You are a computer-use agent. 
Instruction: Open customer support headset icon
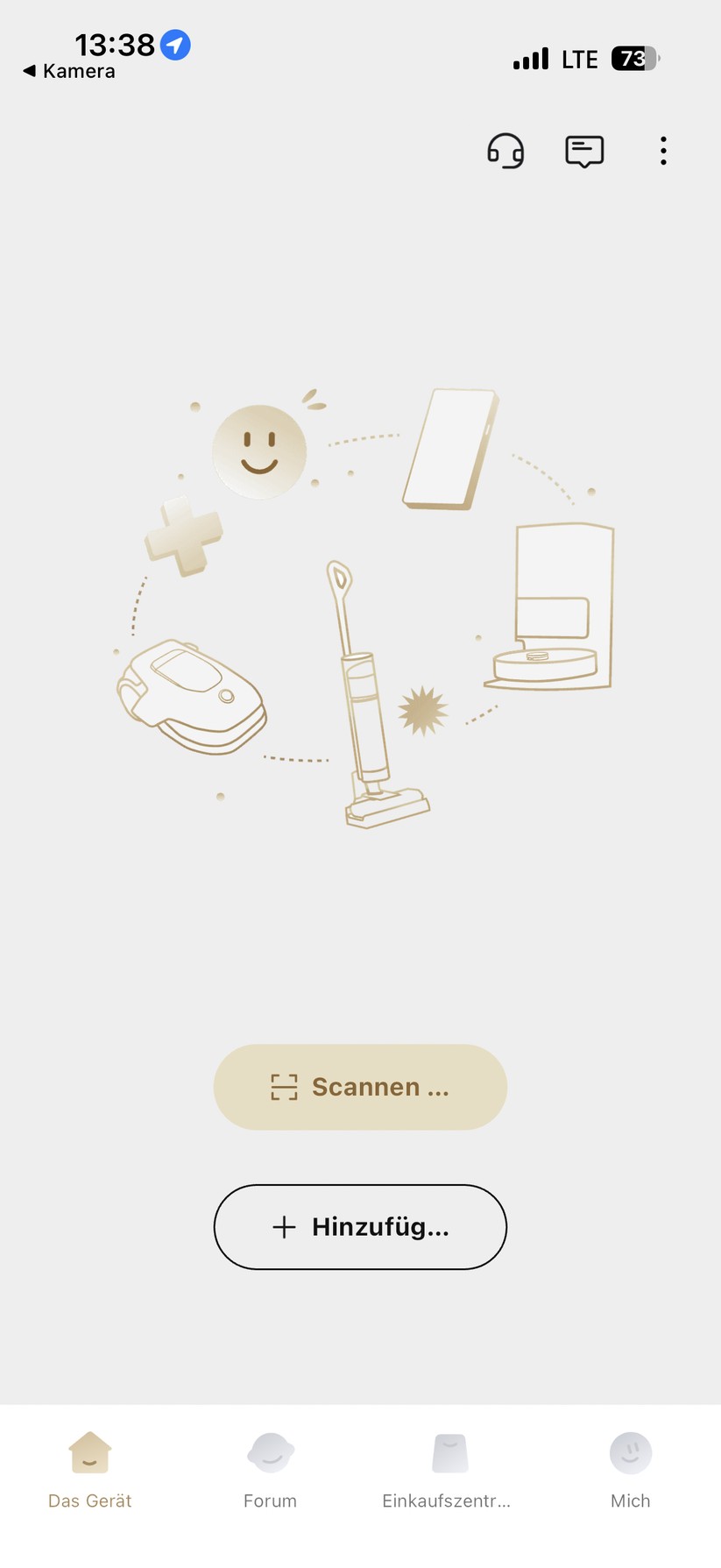pyautogui.click(x=505, y=151)
